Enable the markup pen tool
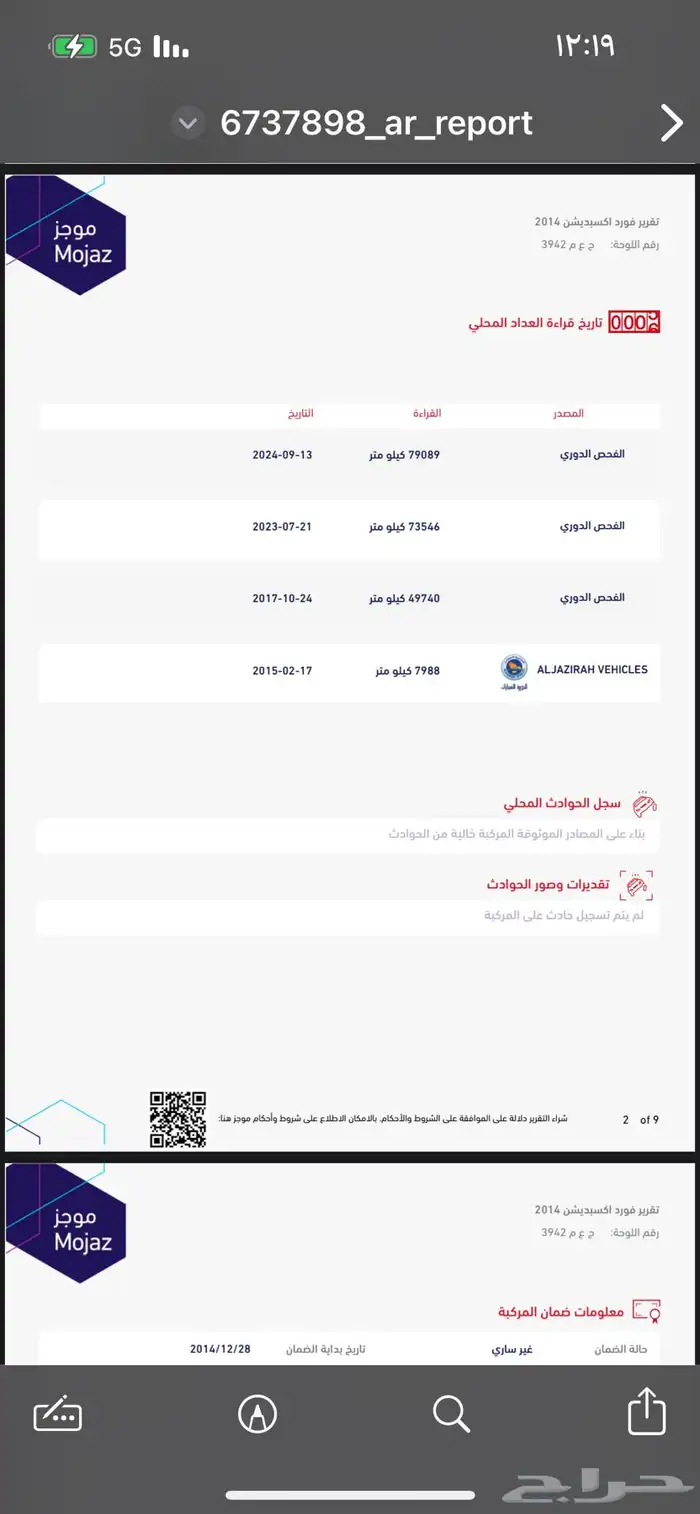 257,1414
